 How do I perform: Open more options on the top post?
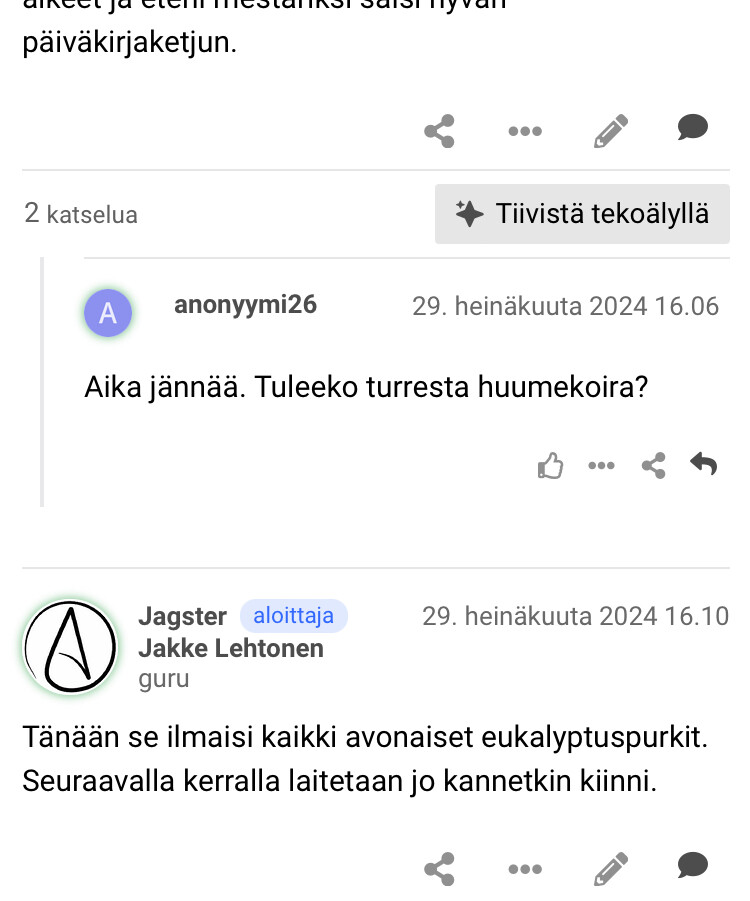tap(524, 131)
